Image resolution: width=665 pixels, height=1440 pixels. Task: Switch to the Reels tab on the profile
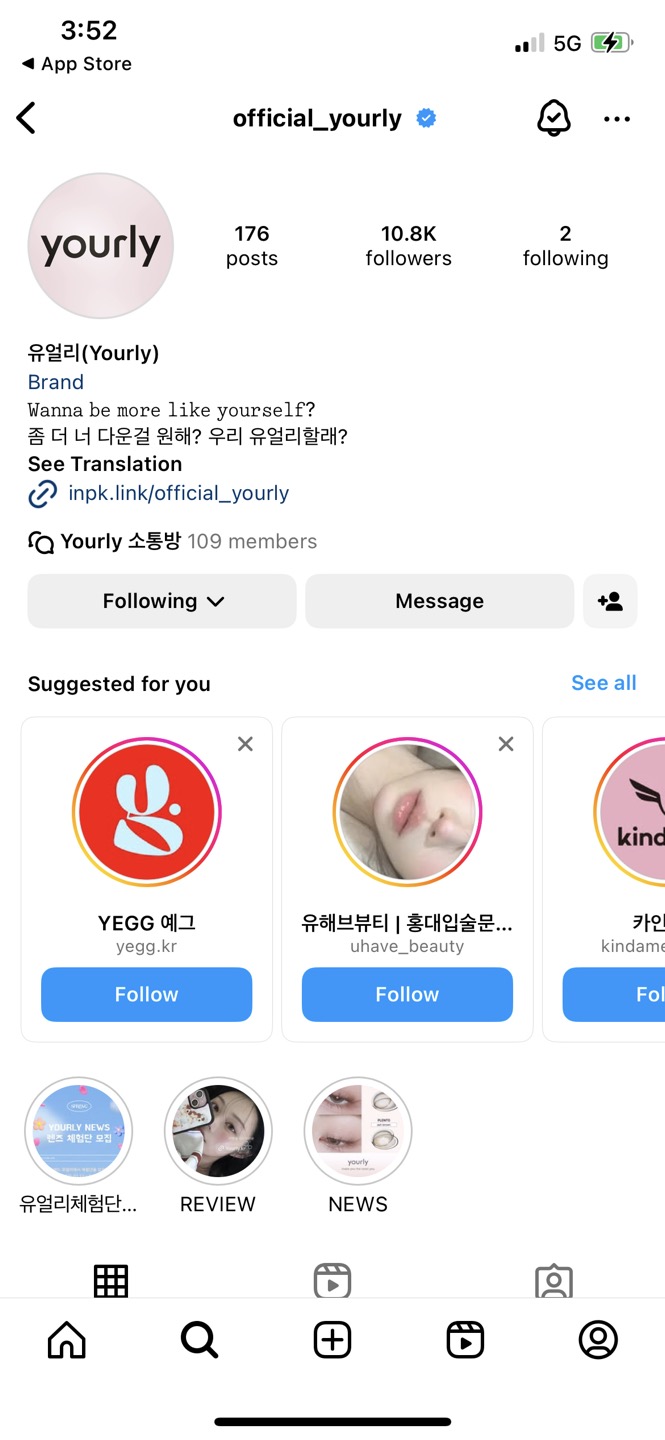(x=332, y=1280)
